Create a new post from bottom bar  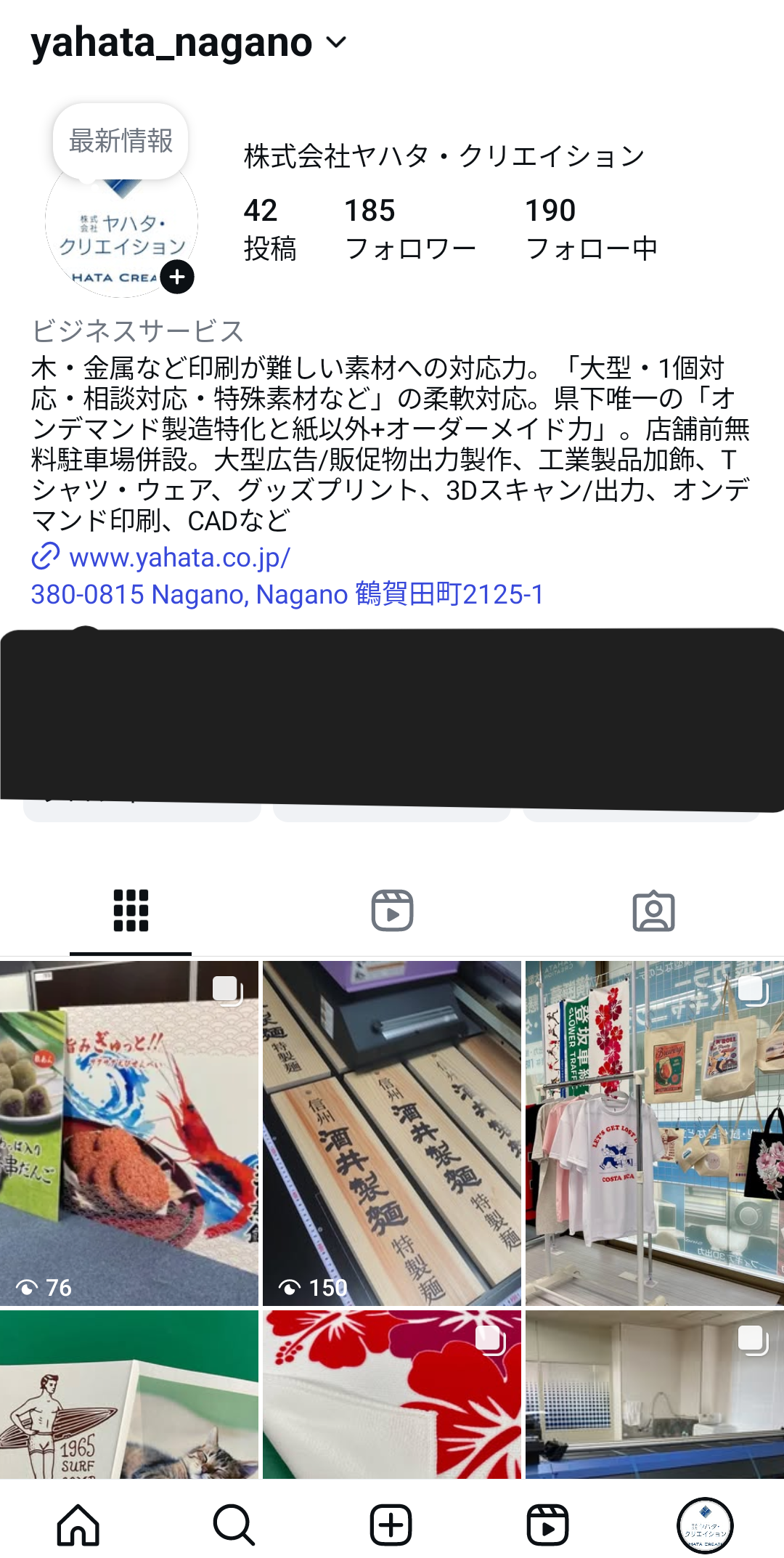(x=391, y=1525)
